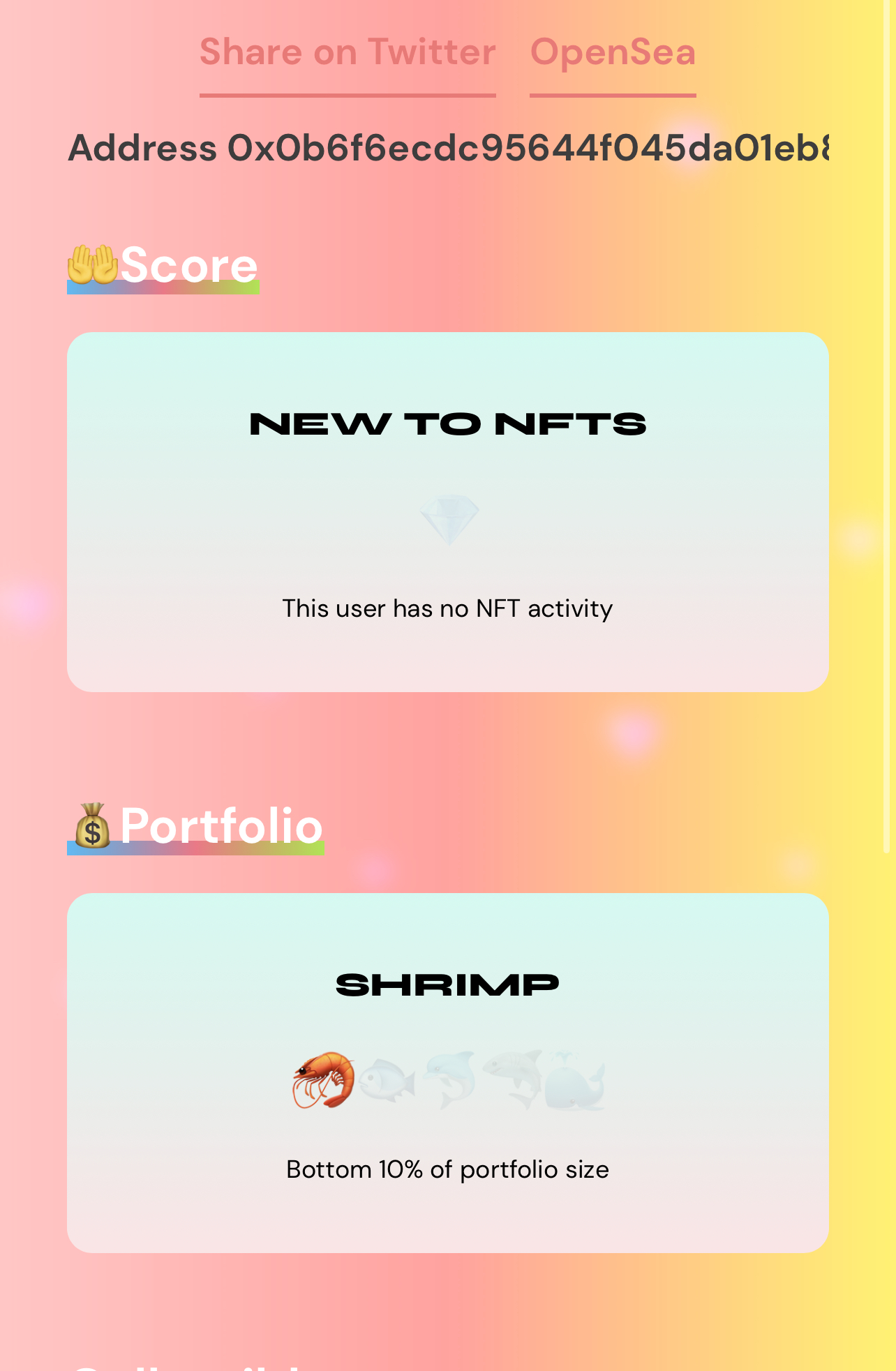
Task: Open the OpenSea link
Action: coord(613,53)
